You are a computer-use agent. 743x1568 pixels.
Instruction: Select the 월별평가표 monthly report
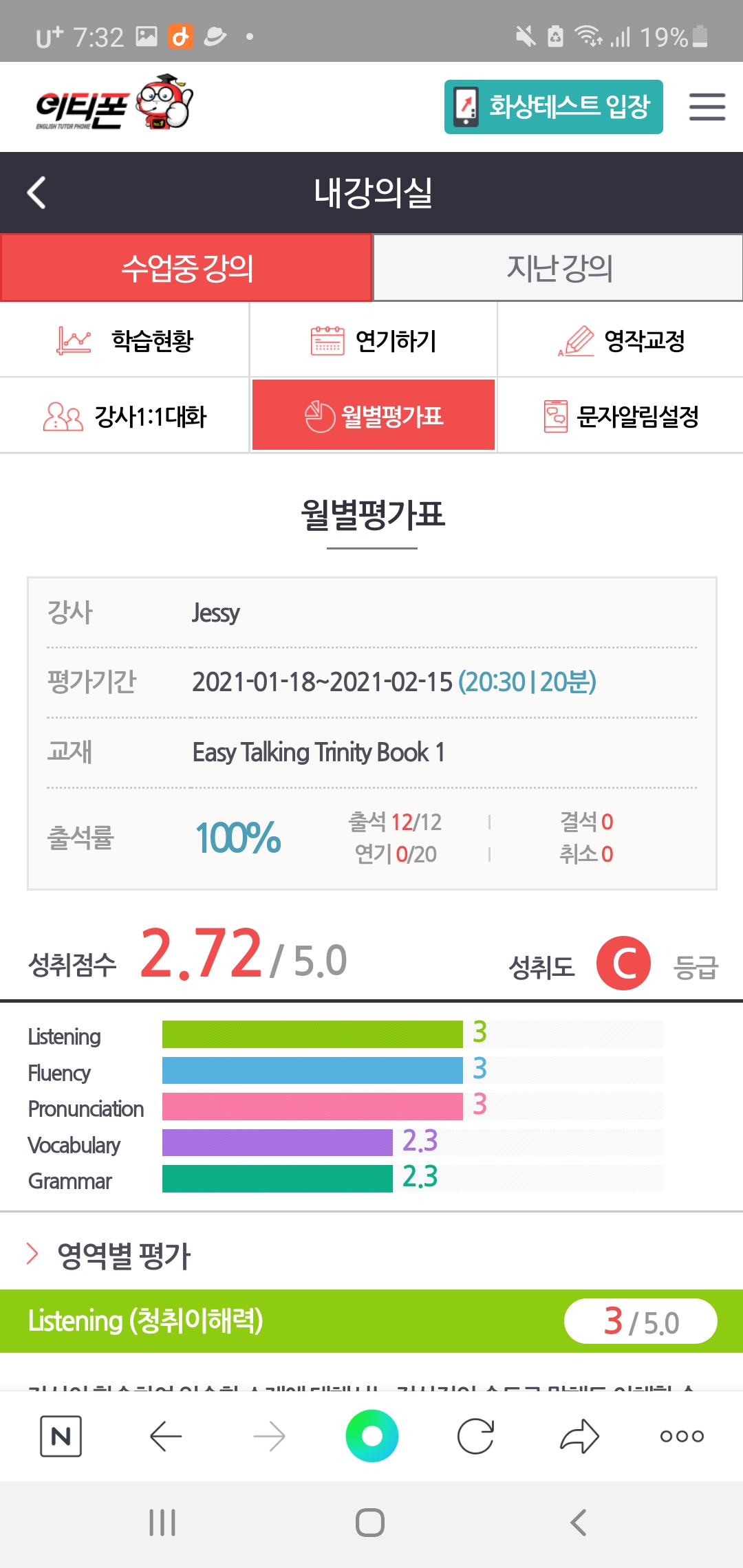[373, 416]
